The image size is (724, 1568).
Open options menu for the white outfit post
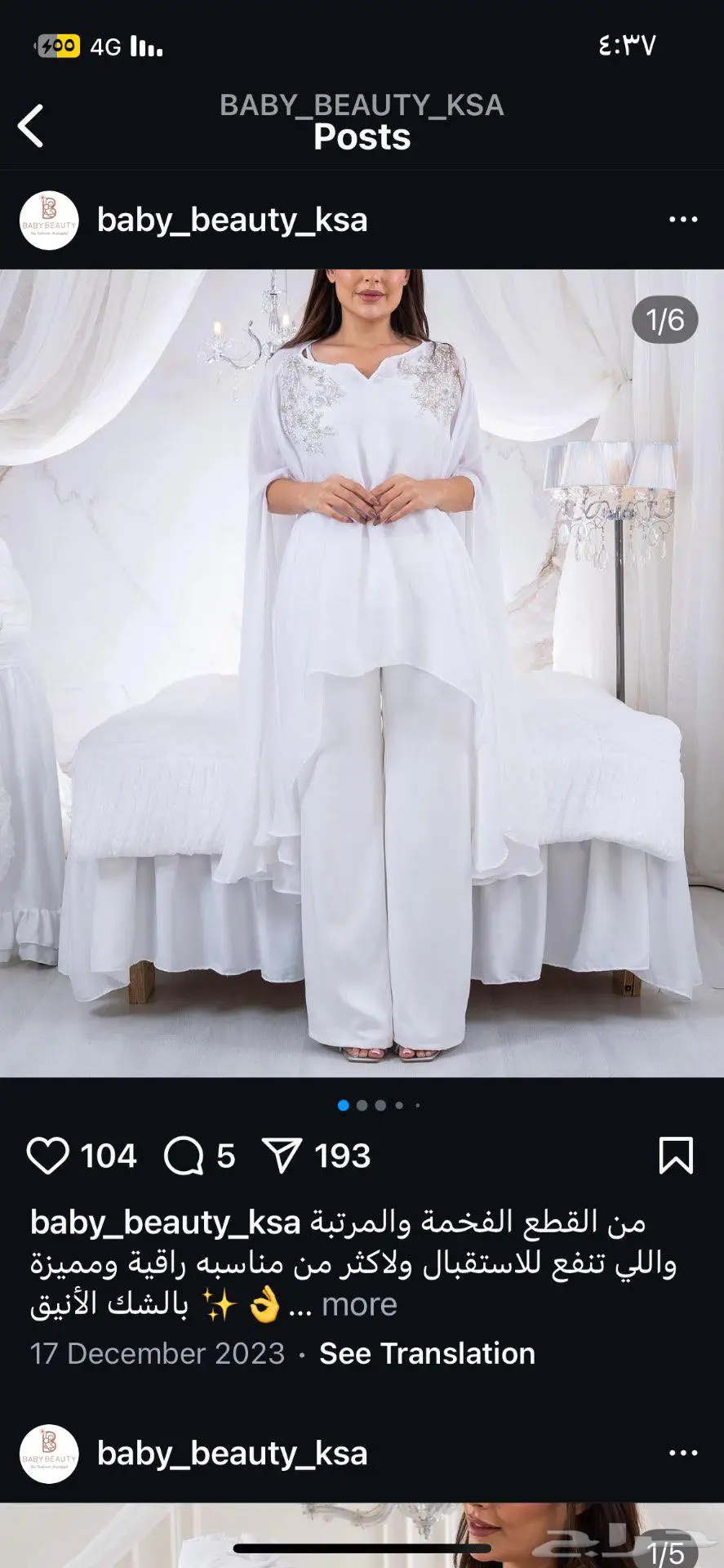pos(682,220)
